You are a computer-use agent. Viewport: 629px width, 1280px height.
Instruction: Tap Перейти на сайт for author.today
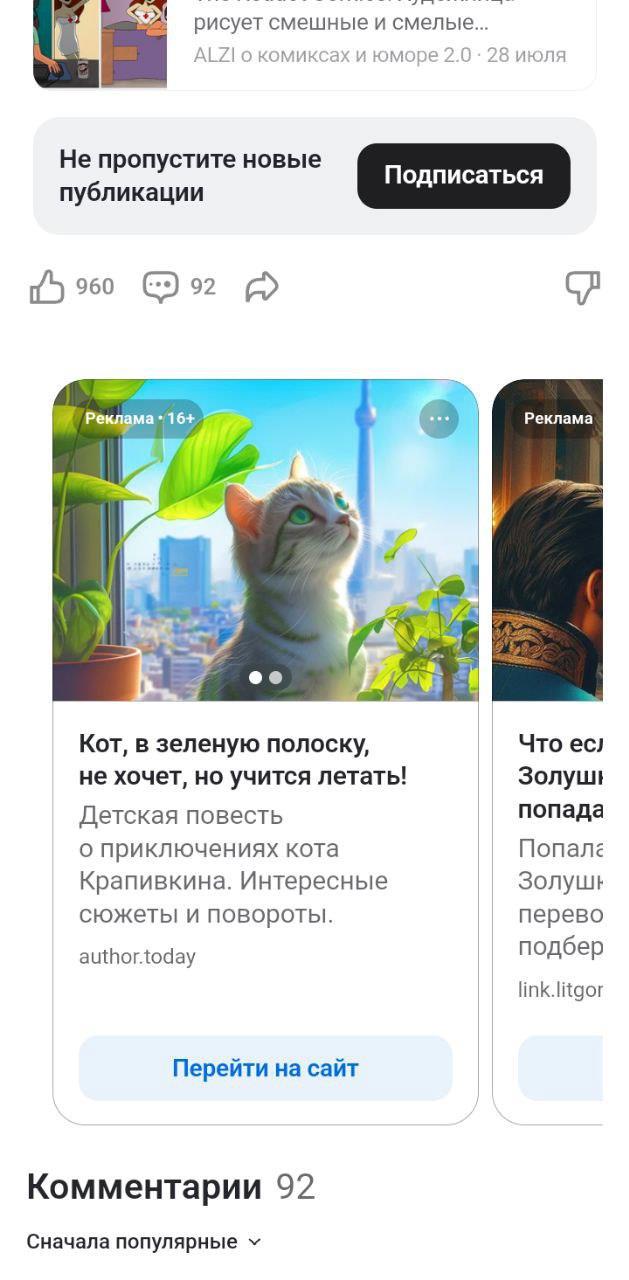tap(265, 1068)
